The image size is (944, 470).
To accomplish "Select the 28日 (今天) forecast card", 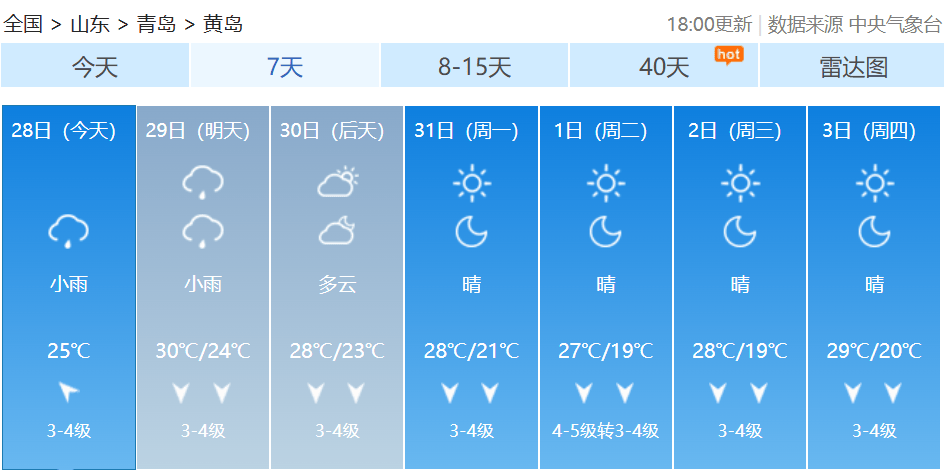I will coord(69,287).
